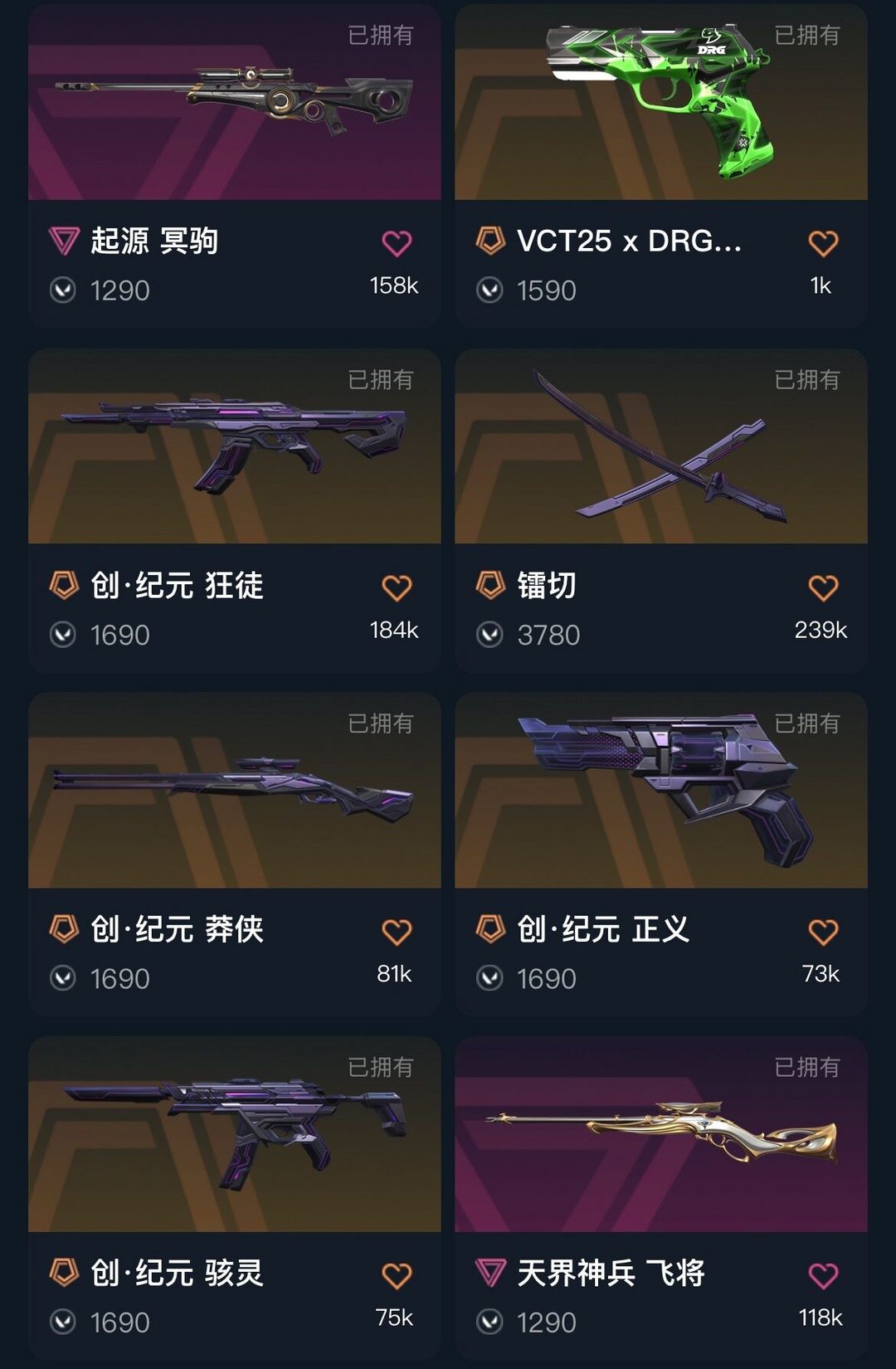Click the currency icon beside 3780 on the 镭切 card
Screen dimensions: 896x1369
point(489,635)
